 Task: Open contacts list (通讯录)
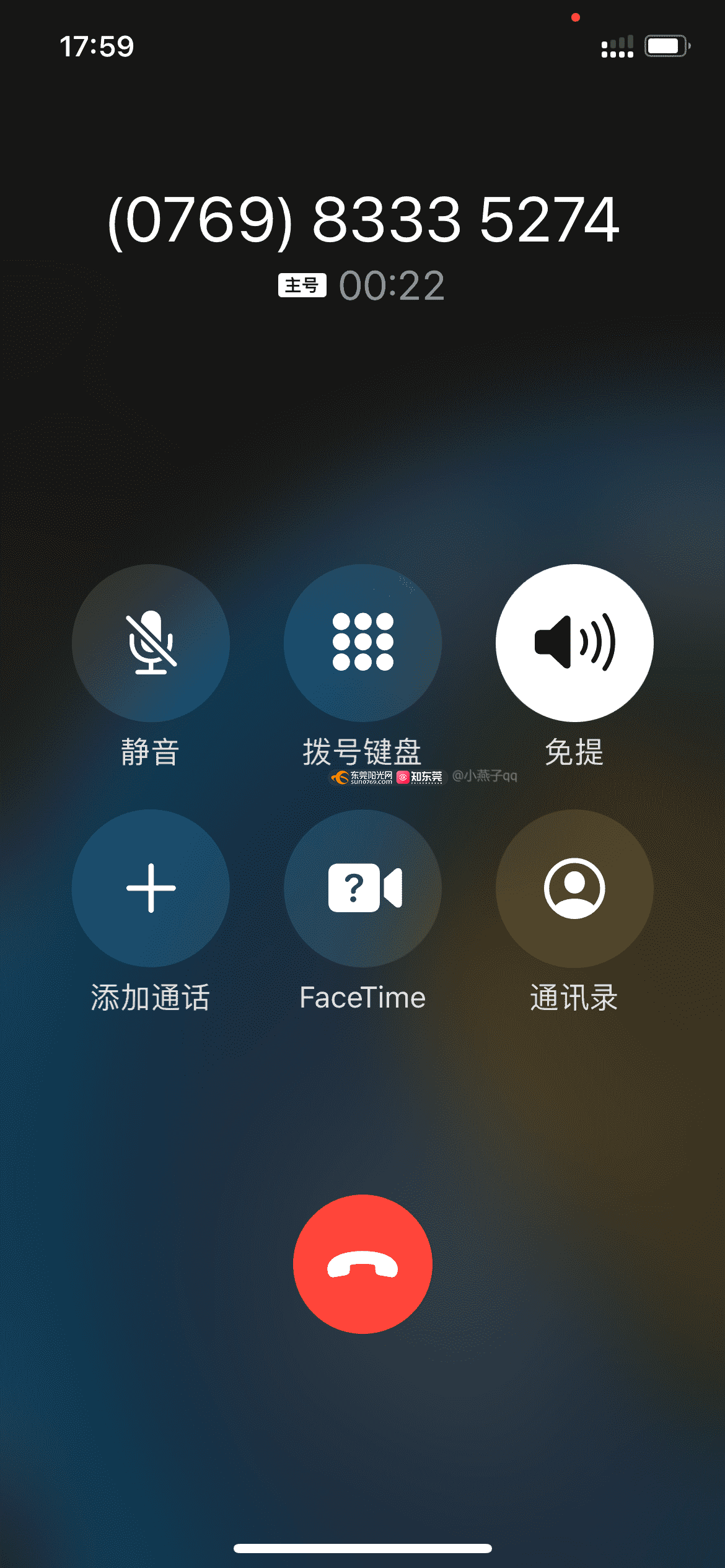coord(574,888)
